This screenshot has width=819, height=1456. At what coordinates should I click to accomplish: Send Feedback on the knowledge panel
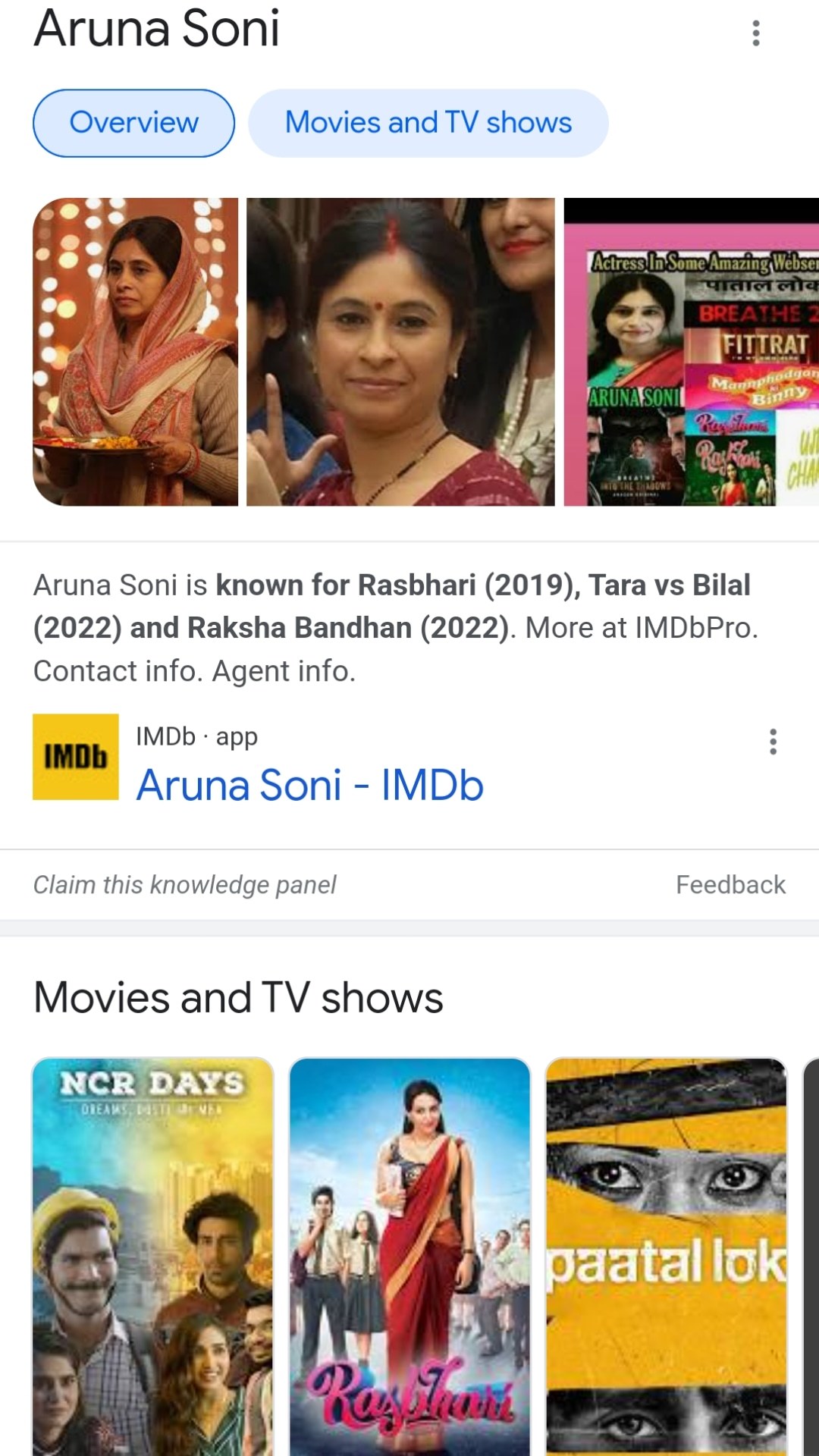pos(730,885)
